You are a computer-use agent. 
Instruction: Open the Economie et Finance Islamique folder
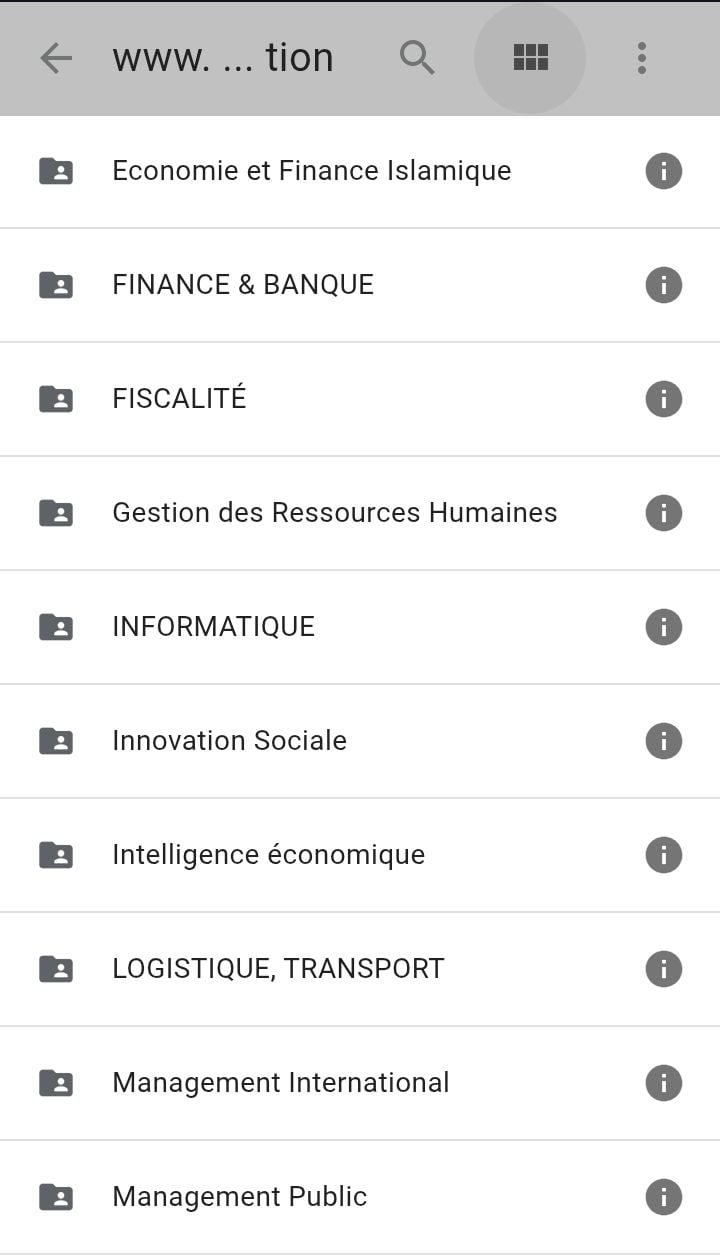(x=311, y=171)
